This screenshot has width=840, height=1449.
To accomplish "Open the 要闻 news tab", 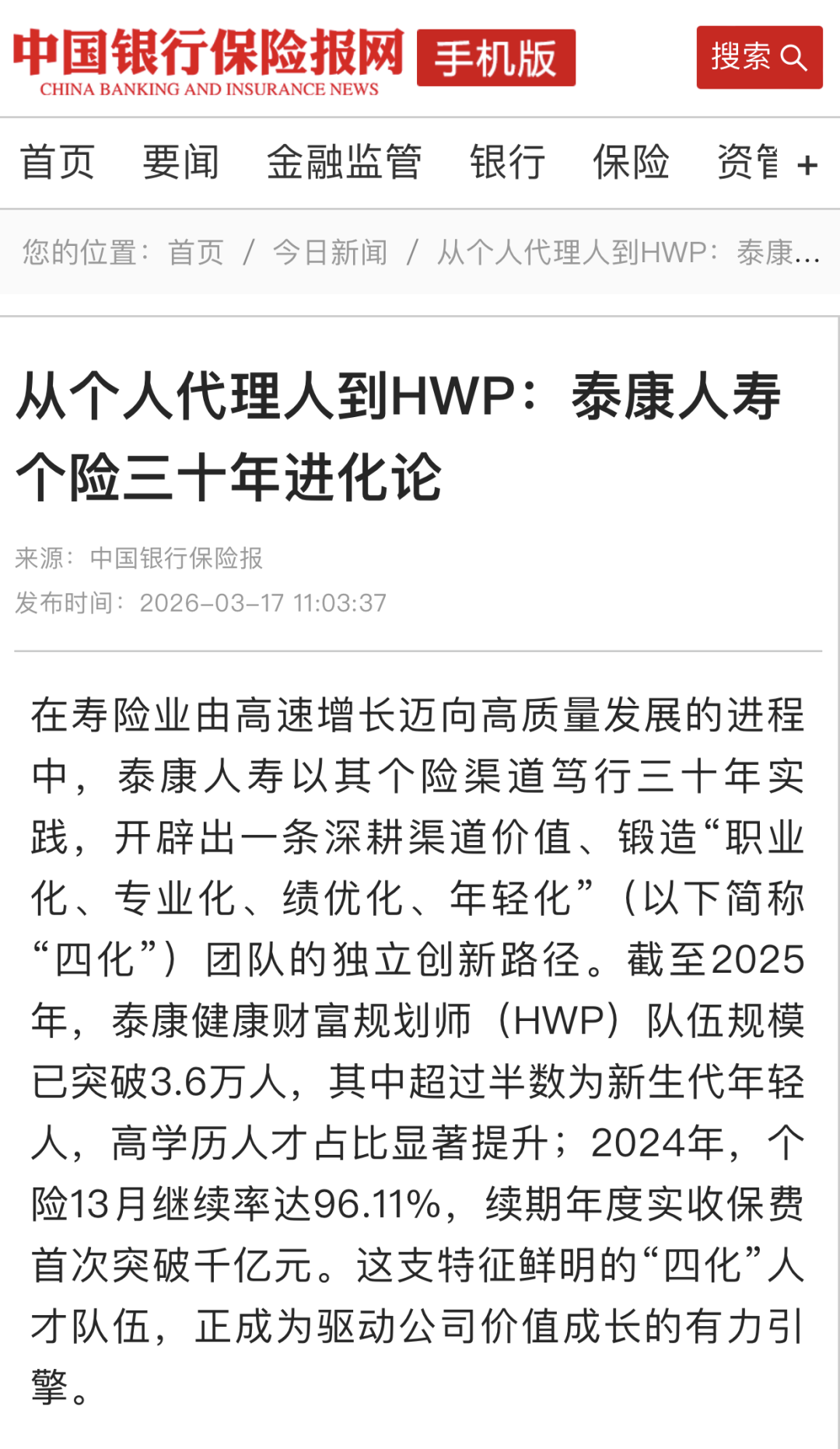I will (x=180, y=163).
